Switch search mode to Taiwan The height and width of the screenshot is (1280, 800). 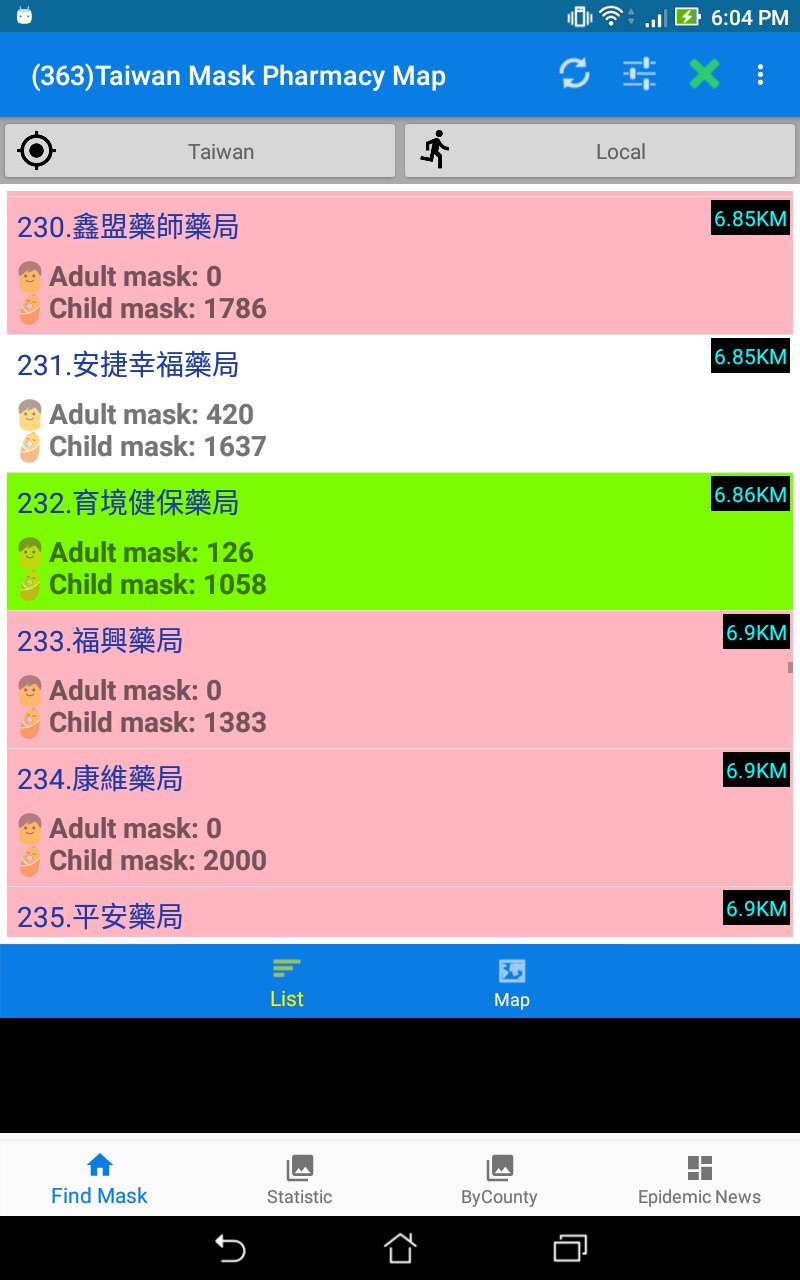[x=220, y=151]
